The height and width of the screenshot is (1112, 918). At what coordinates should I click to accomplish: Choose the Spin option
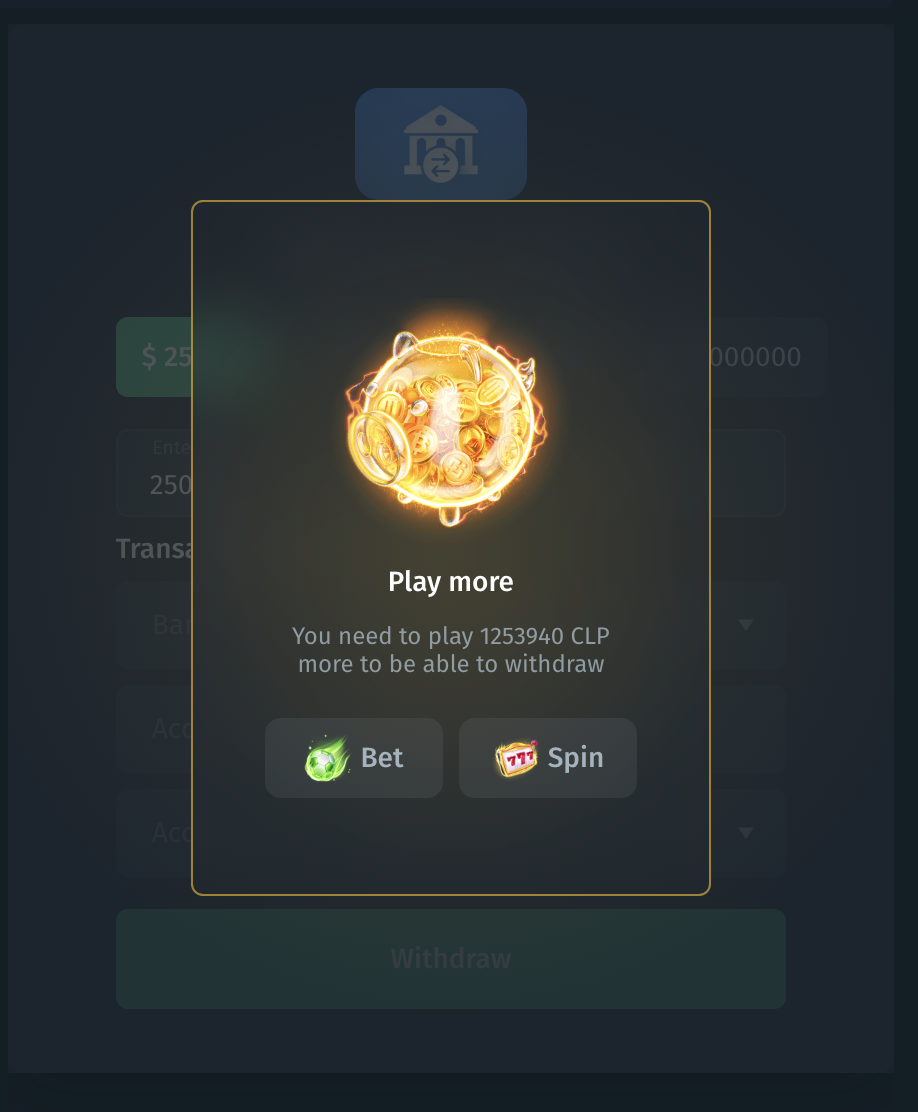pyautogui.click(x=548, y=758)
